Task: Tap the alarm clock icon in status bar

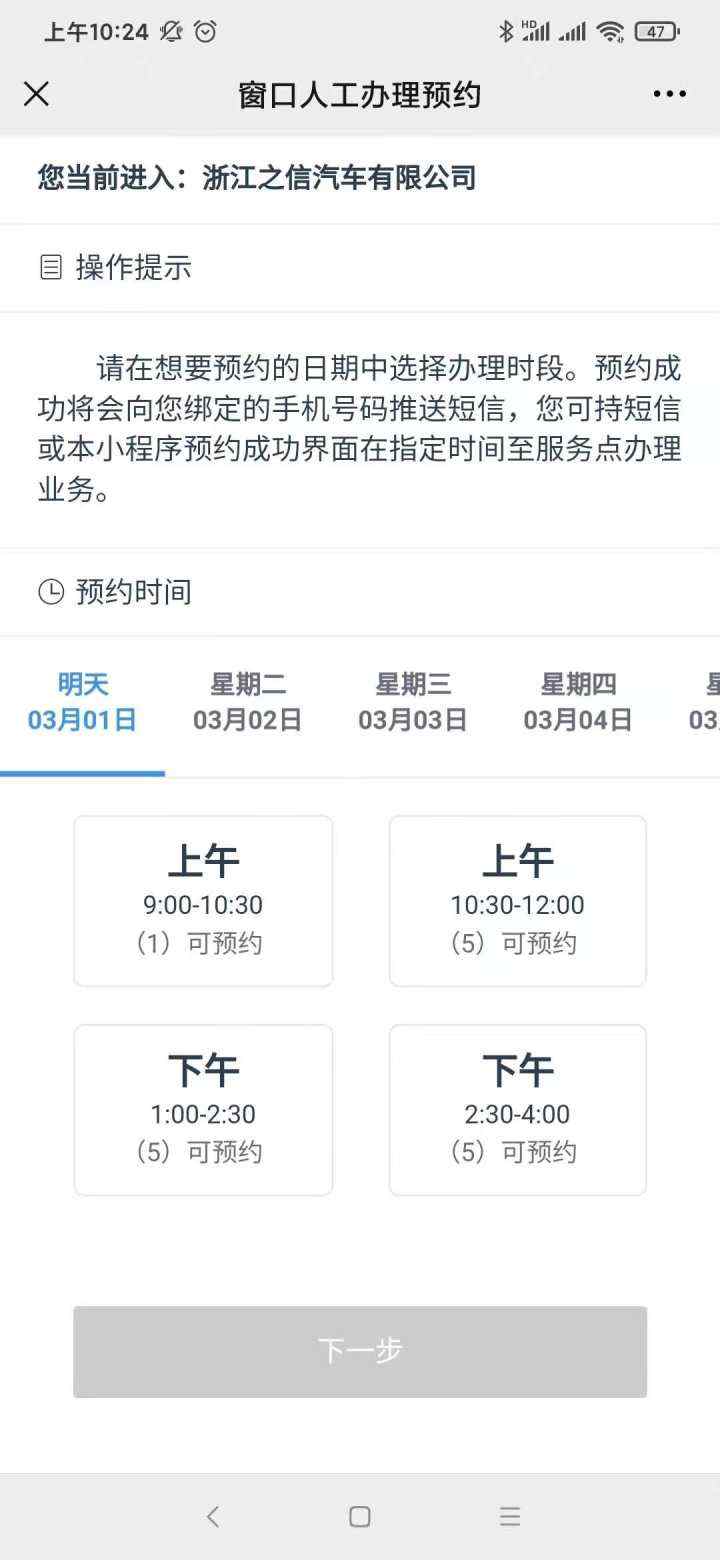Action: (x=206, y=32)
